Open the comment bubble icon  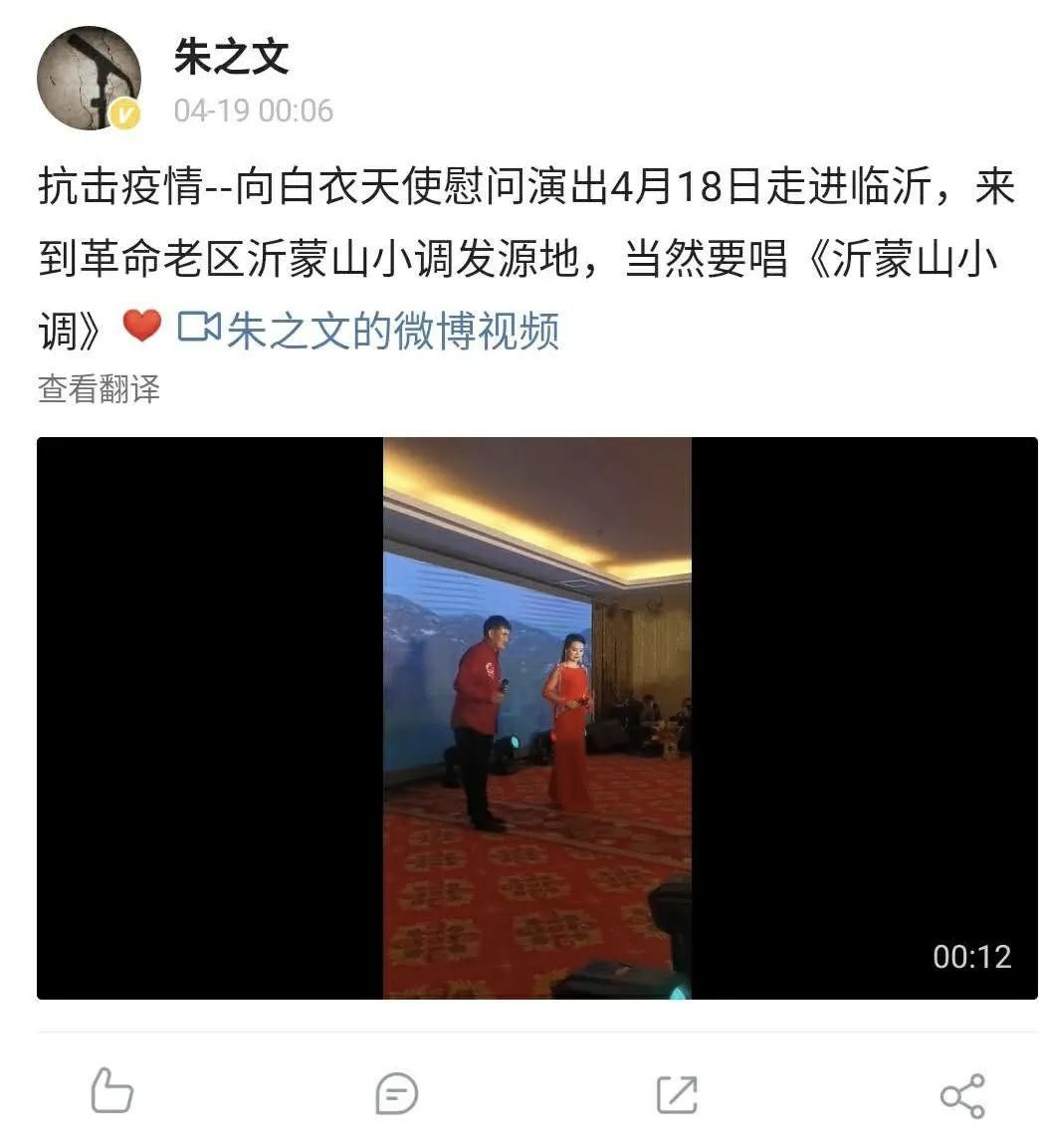(x=395, y=1094)
